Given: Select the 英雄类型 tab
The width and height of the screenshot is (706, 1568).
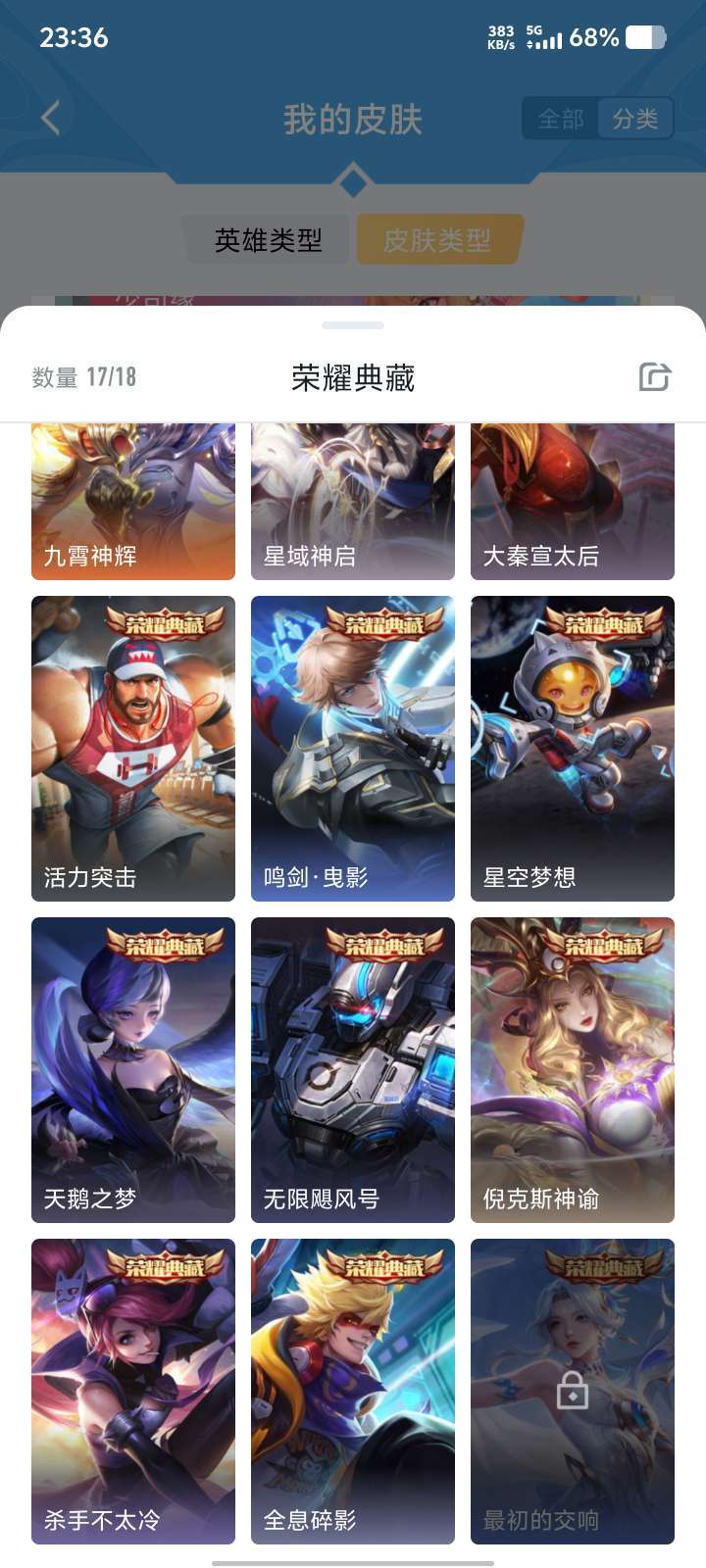Looking at the screenshot, I should (x=269, y=238).
